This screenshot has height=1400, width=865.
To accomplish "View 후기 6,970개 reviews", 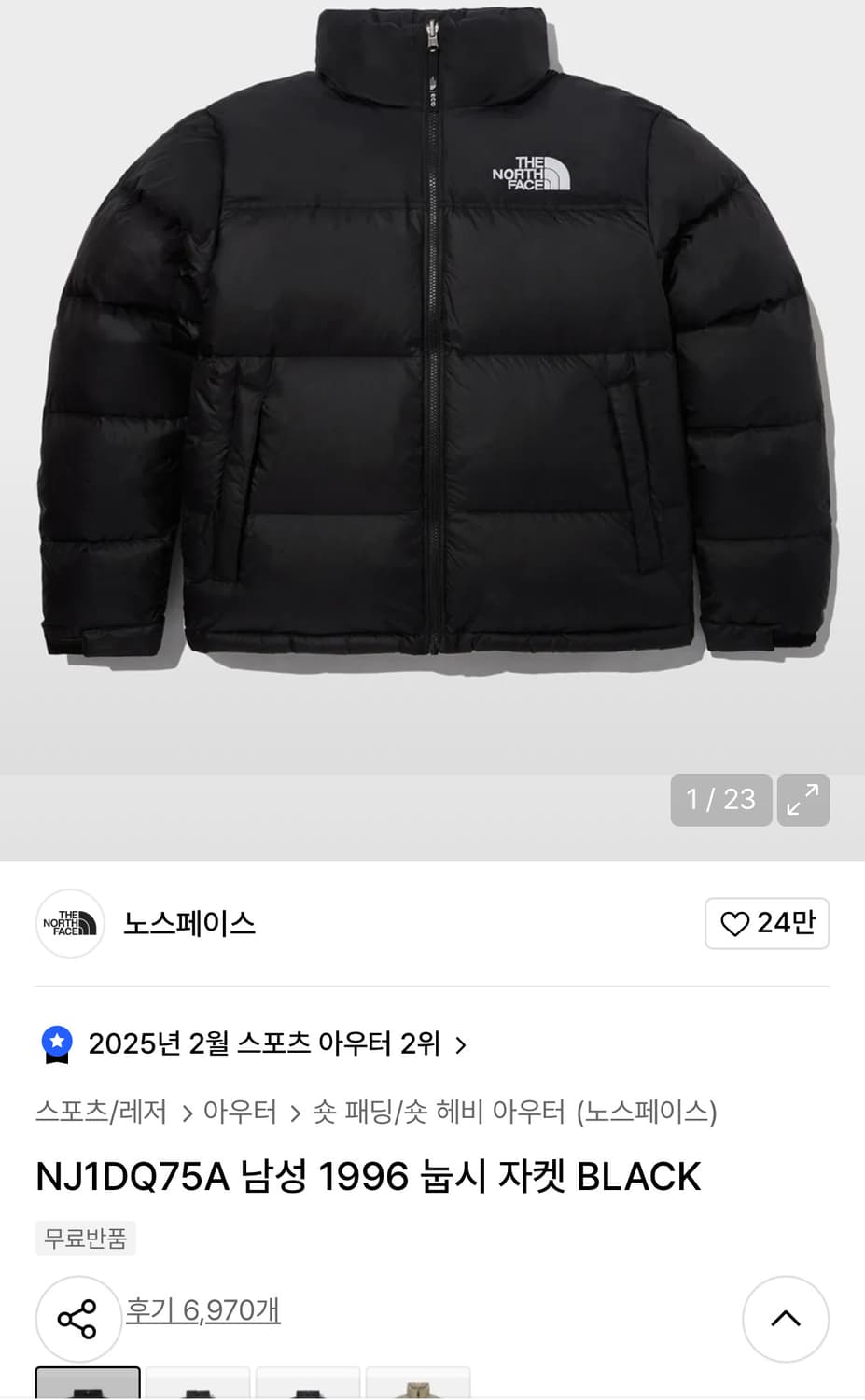I will point(203,1310).
